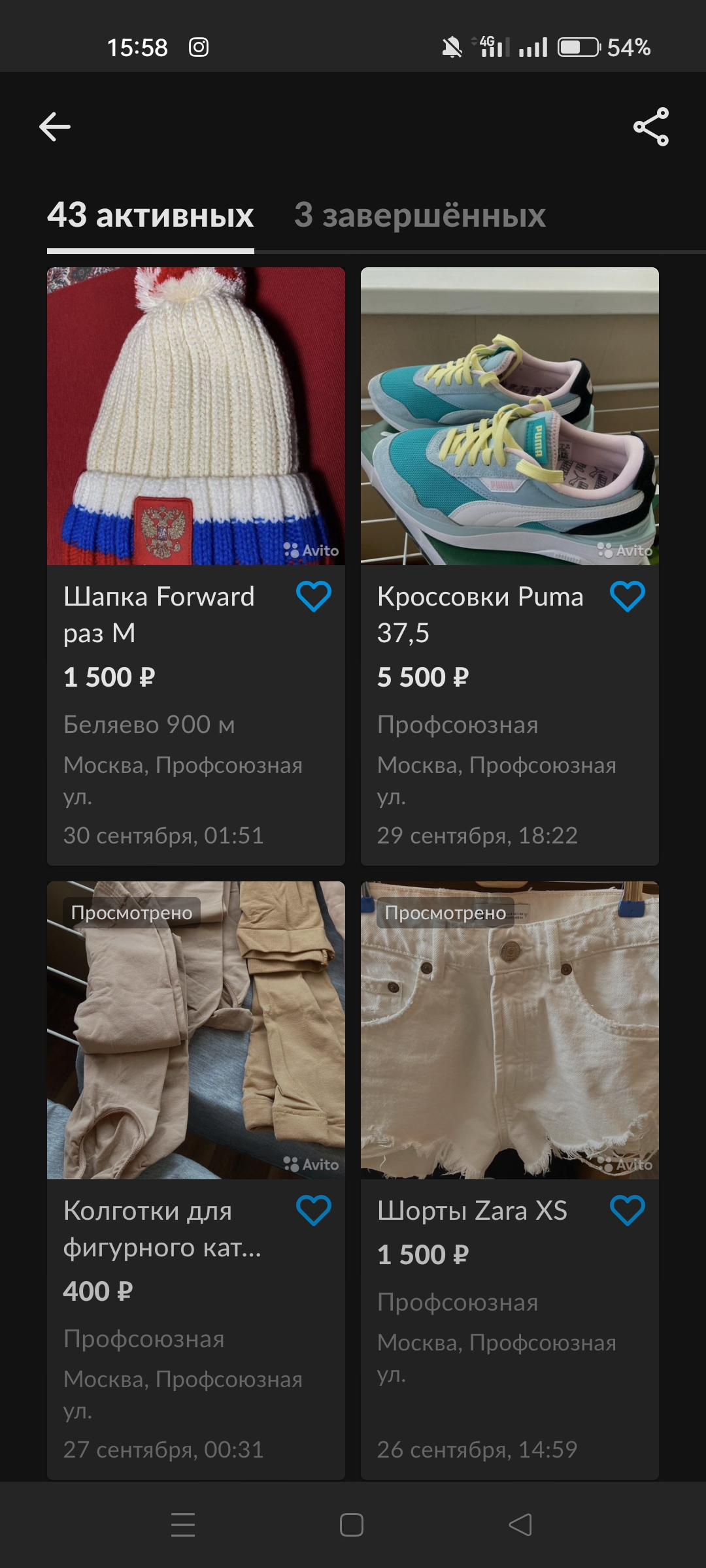Open the Кроссовки Puma 37,5 listing
This screenshot has height=1568, width=706.
(509, 416)
